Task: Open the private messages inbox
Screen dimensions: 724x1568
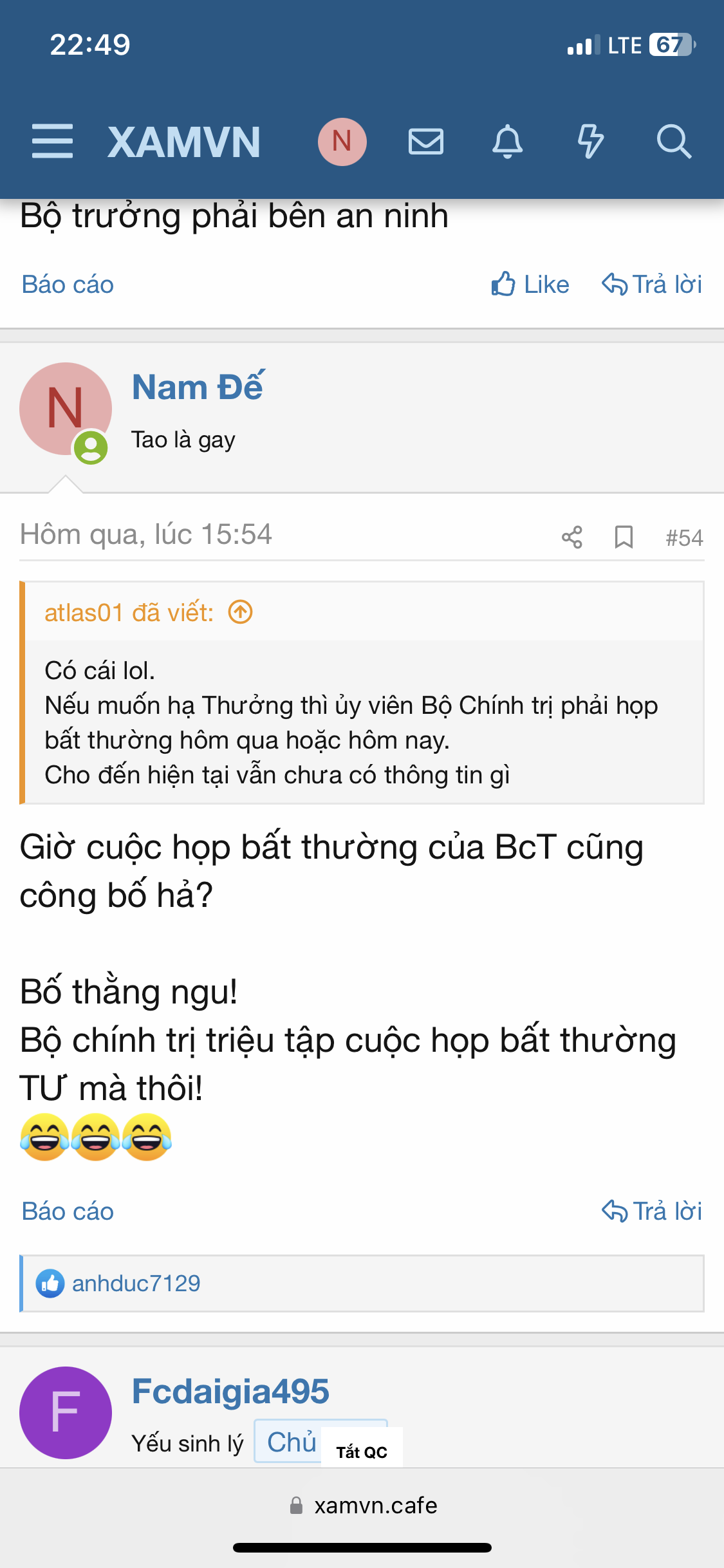Action: (425, 142)
